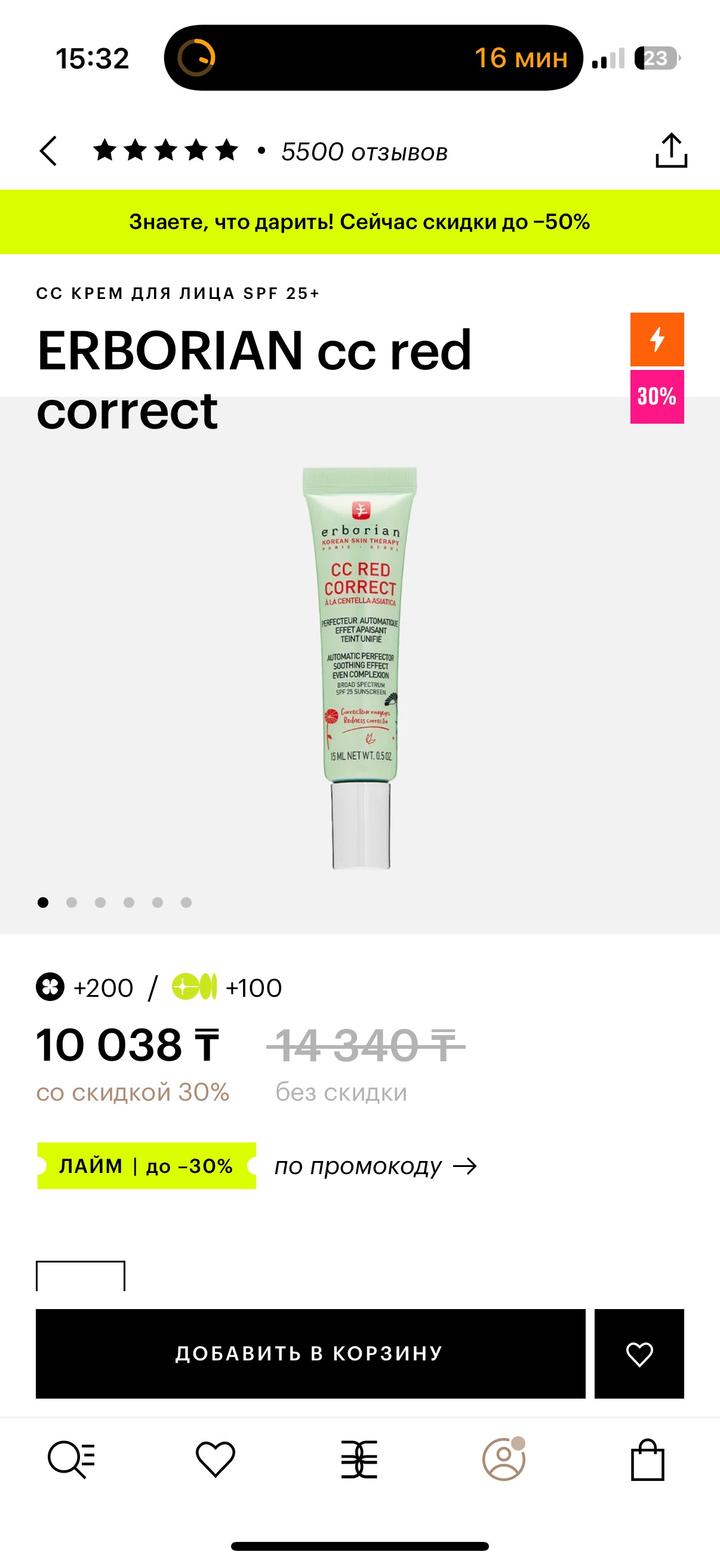The height and width of the screenshot is (1565, 720).
Task: Add the product to cart with Добавить в корзину
Action: (x=310, y=1353)
